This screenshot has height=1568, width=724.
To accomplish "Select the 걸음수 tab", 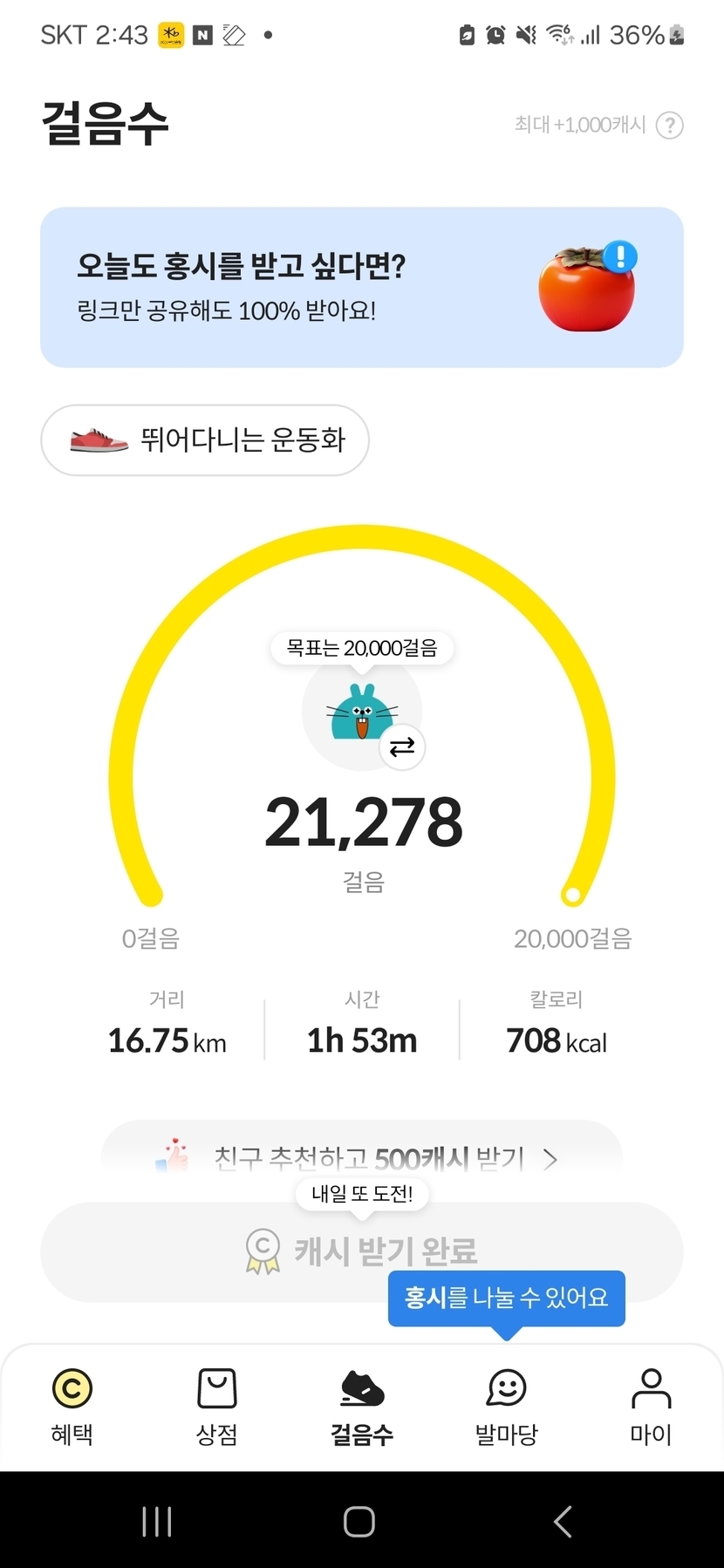I will tap(362, 1406).
